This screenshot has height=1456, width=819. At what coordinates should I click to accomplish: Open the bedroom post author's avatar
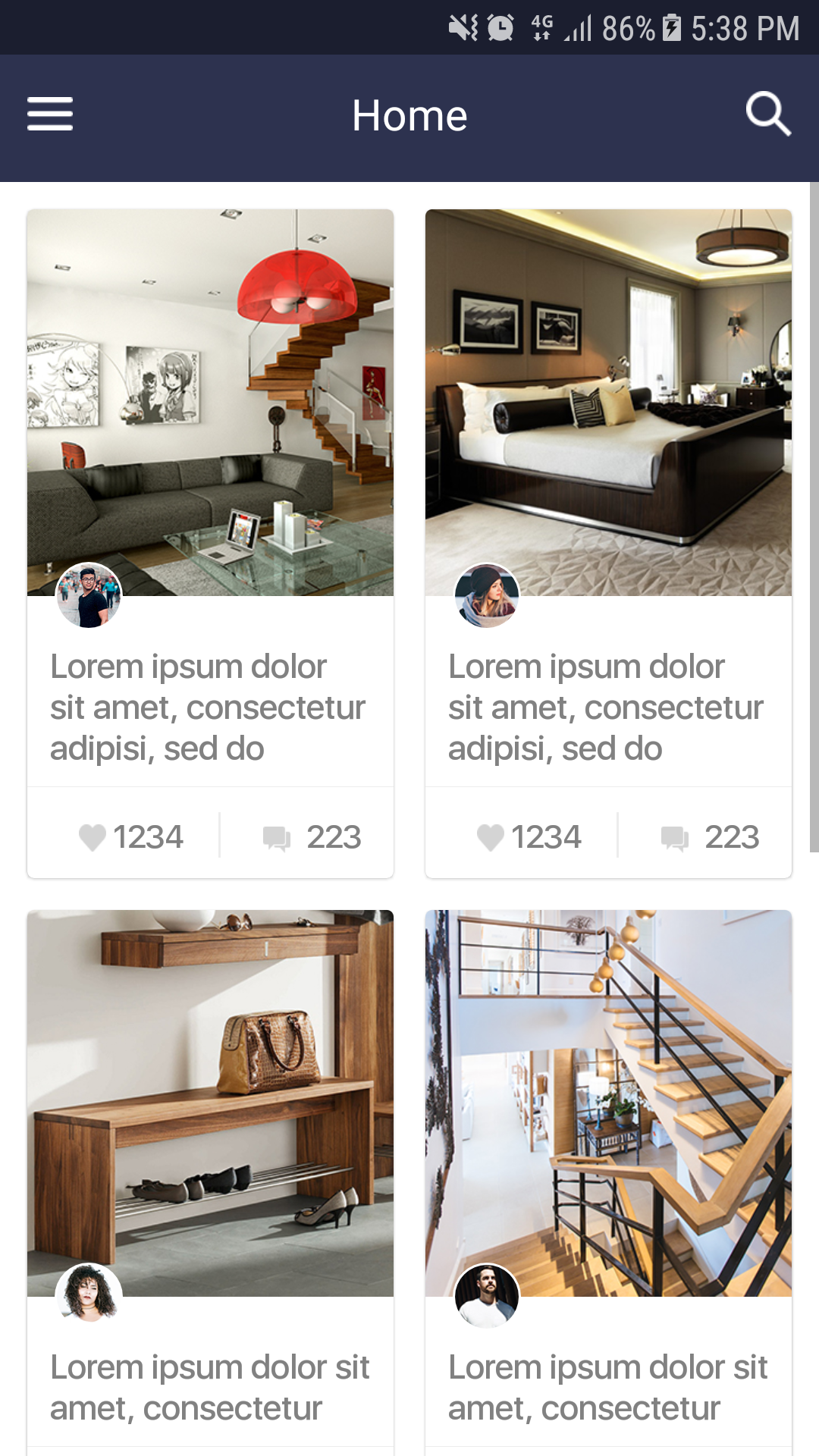(x=487, y=595)
